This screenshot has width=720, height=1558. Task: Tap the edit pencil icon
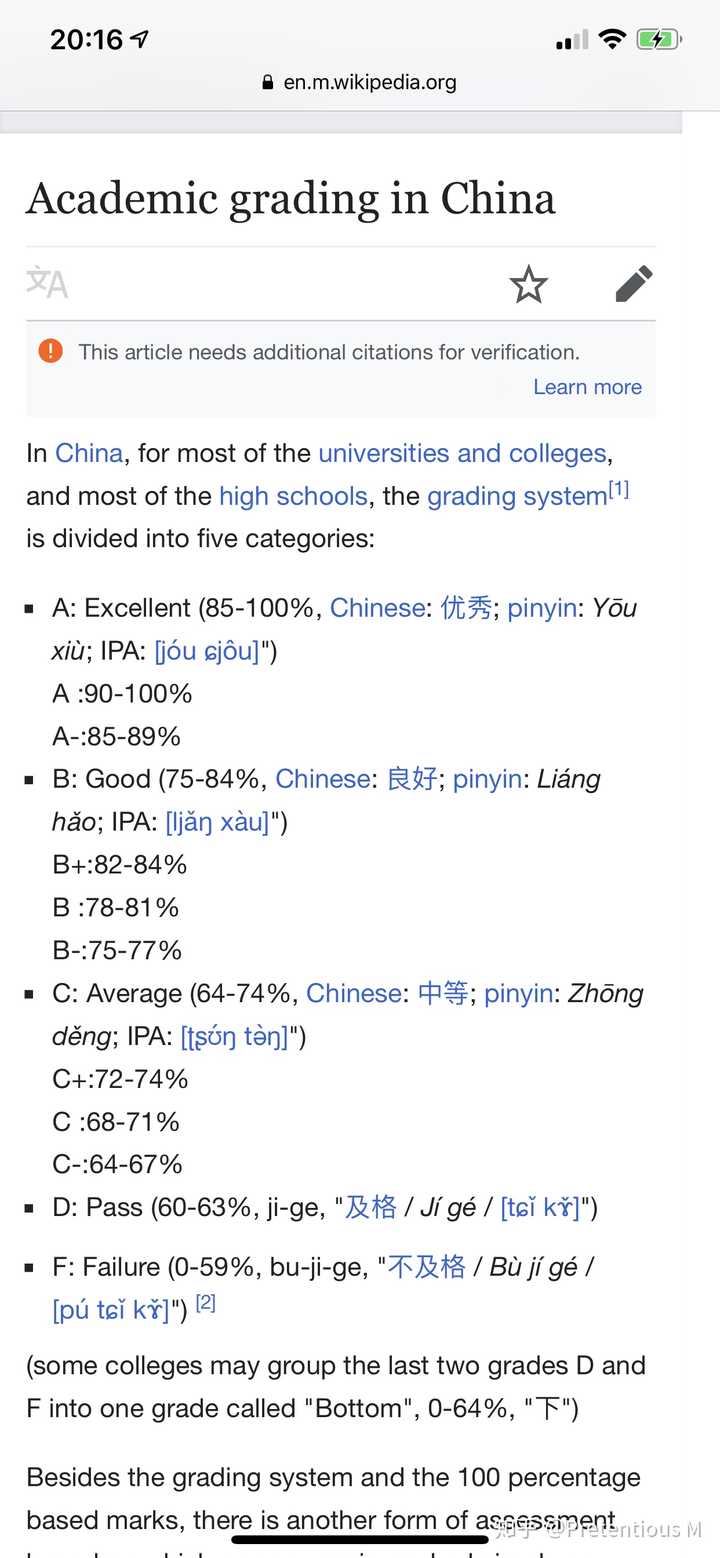point(634,283)
